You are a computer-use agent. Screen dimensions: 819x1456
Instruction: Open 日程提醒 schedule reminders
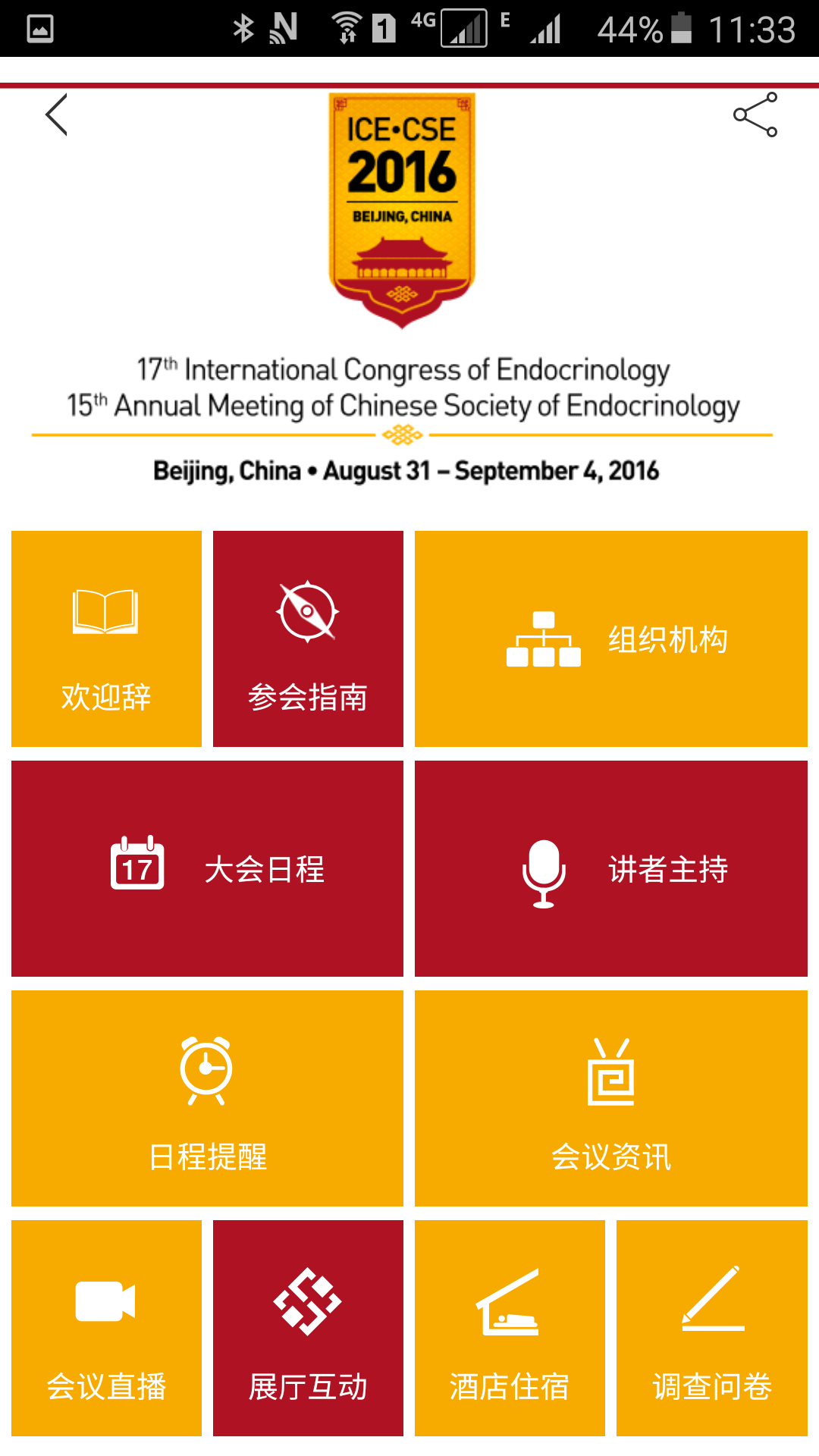coord(207,1098)
